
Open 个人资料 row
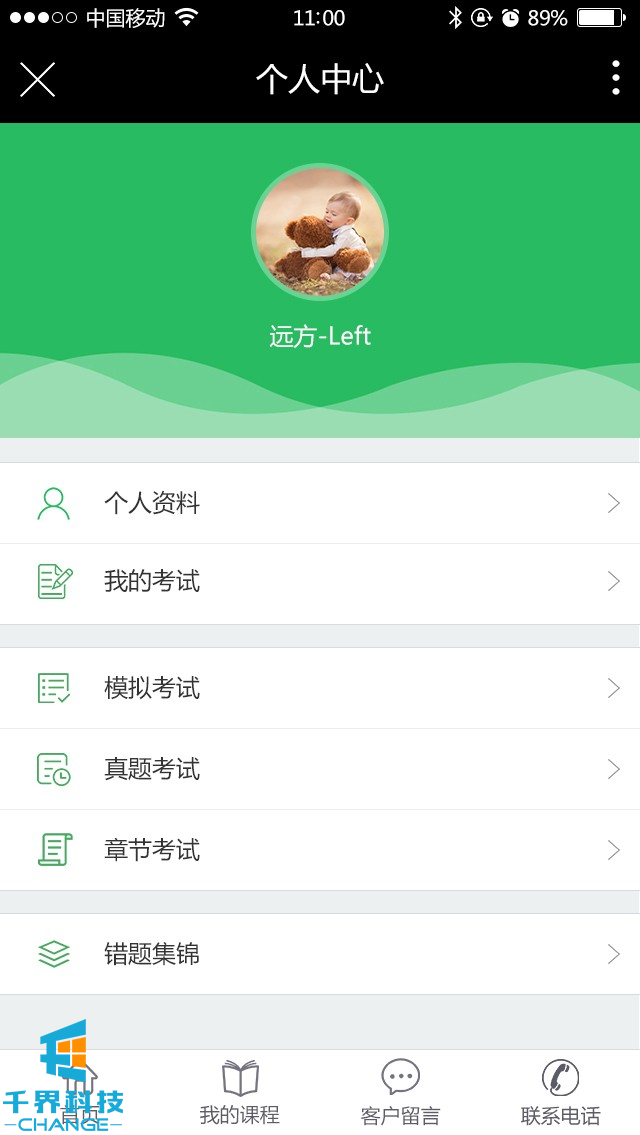320,503
